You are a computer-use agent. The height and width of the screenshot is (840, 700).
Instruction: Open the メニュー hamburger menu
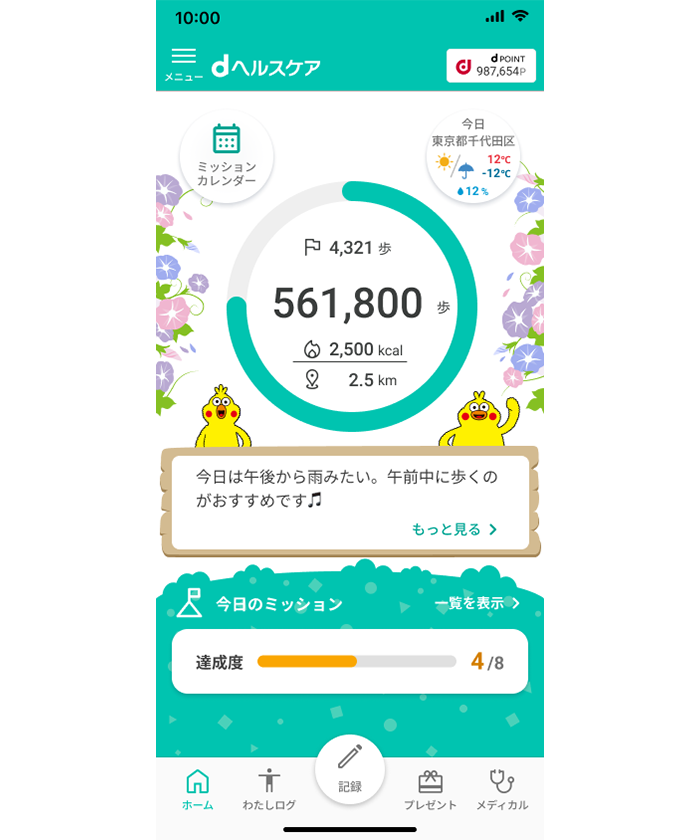point(184,64)
